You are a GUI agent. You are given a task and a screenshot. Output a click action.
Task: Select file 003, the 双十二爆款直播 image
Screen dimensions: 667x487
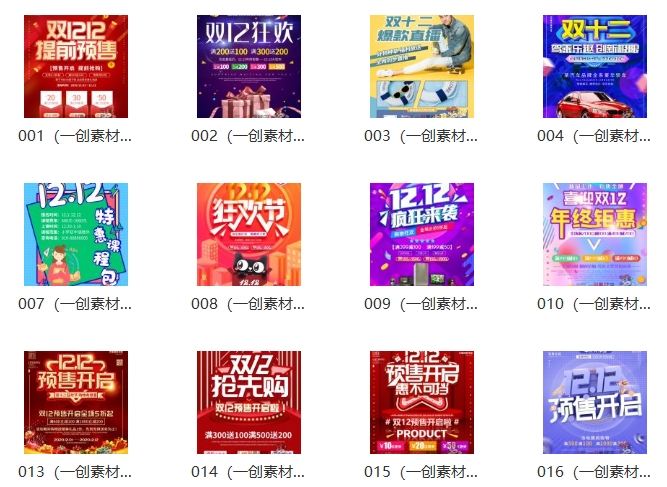(422, 67)
